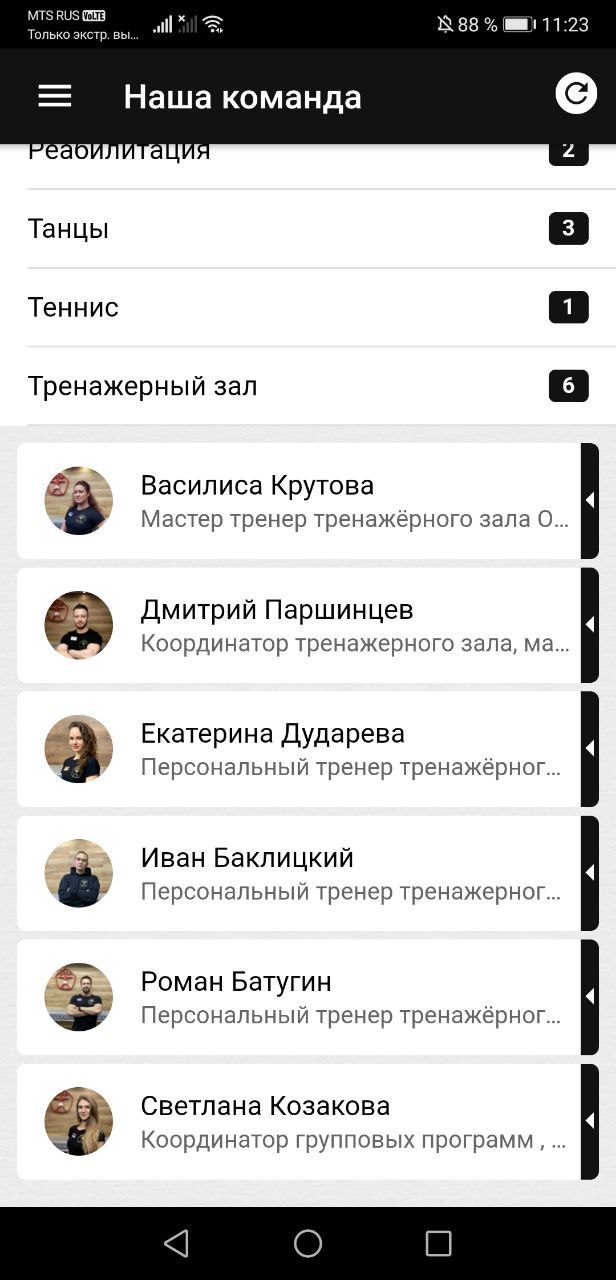The width and height of the screenshot is (616, 1280).
Task: Expand the arrow tab on Василиса Крутова's card
Action: tap(590, 501)
